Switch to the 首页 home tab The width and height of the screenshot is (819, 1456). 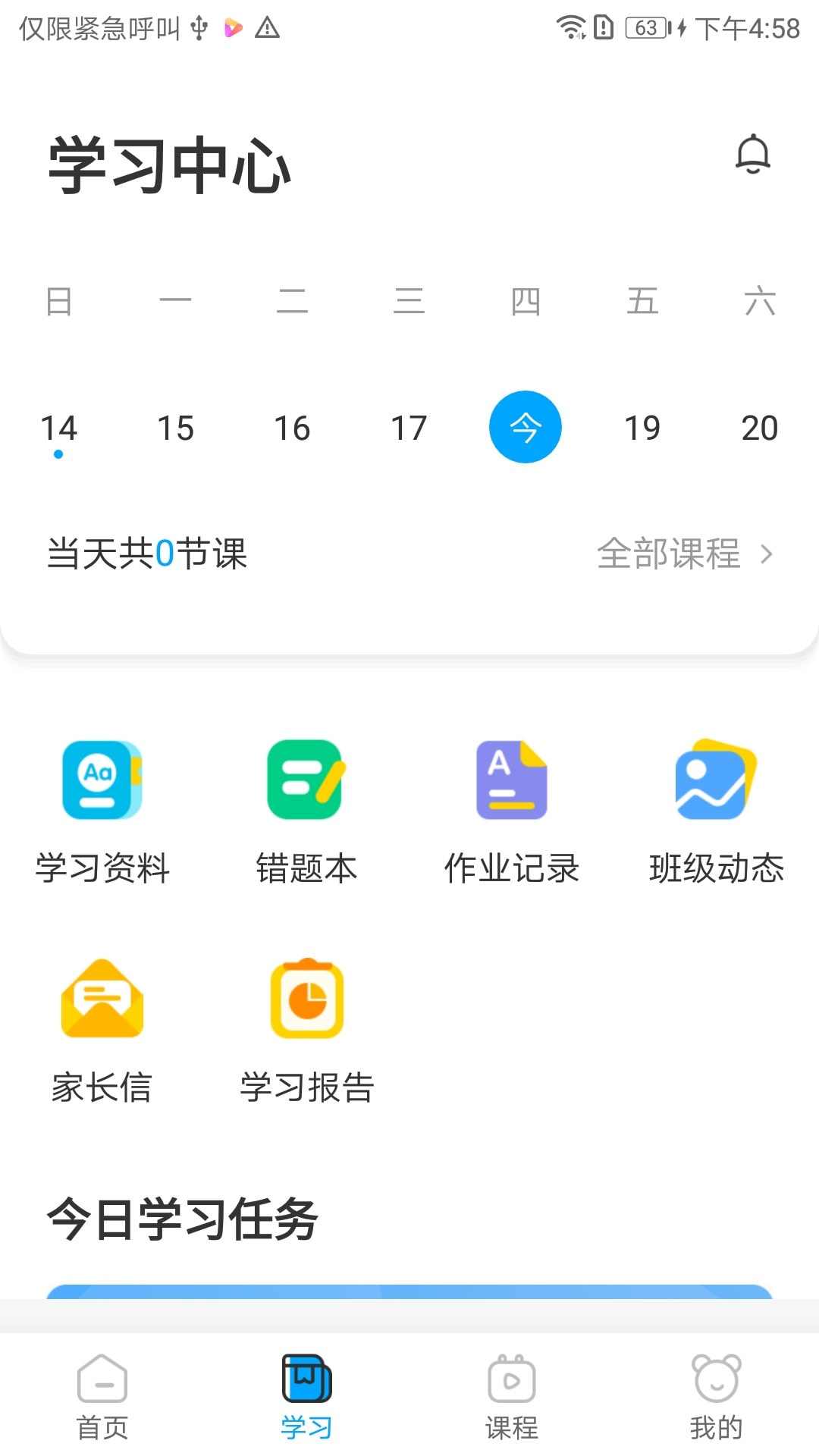coord(102,1397)
